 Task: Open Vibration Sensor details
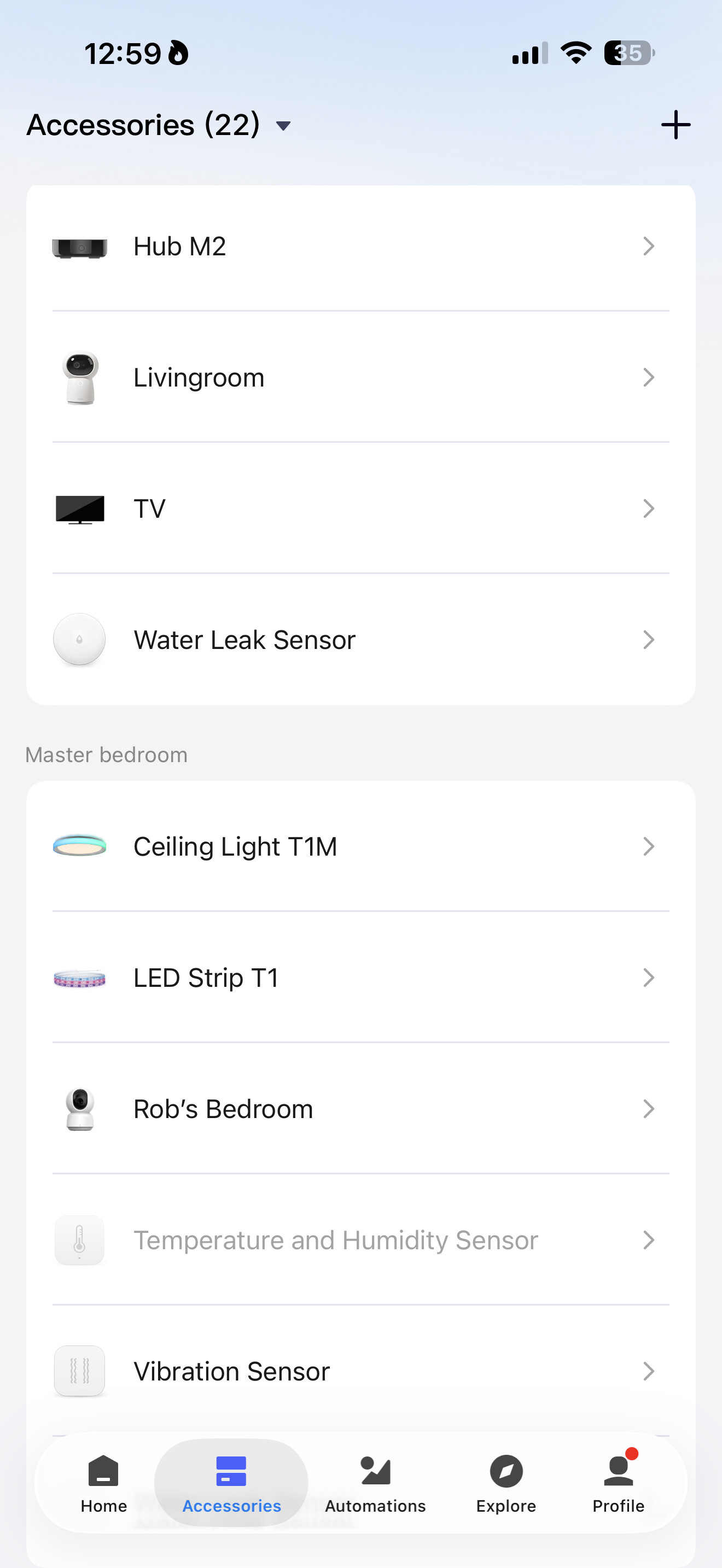click(x=360, y=1371)
